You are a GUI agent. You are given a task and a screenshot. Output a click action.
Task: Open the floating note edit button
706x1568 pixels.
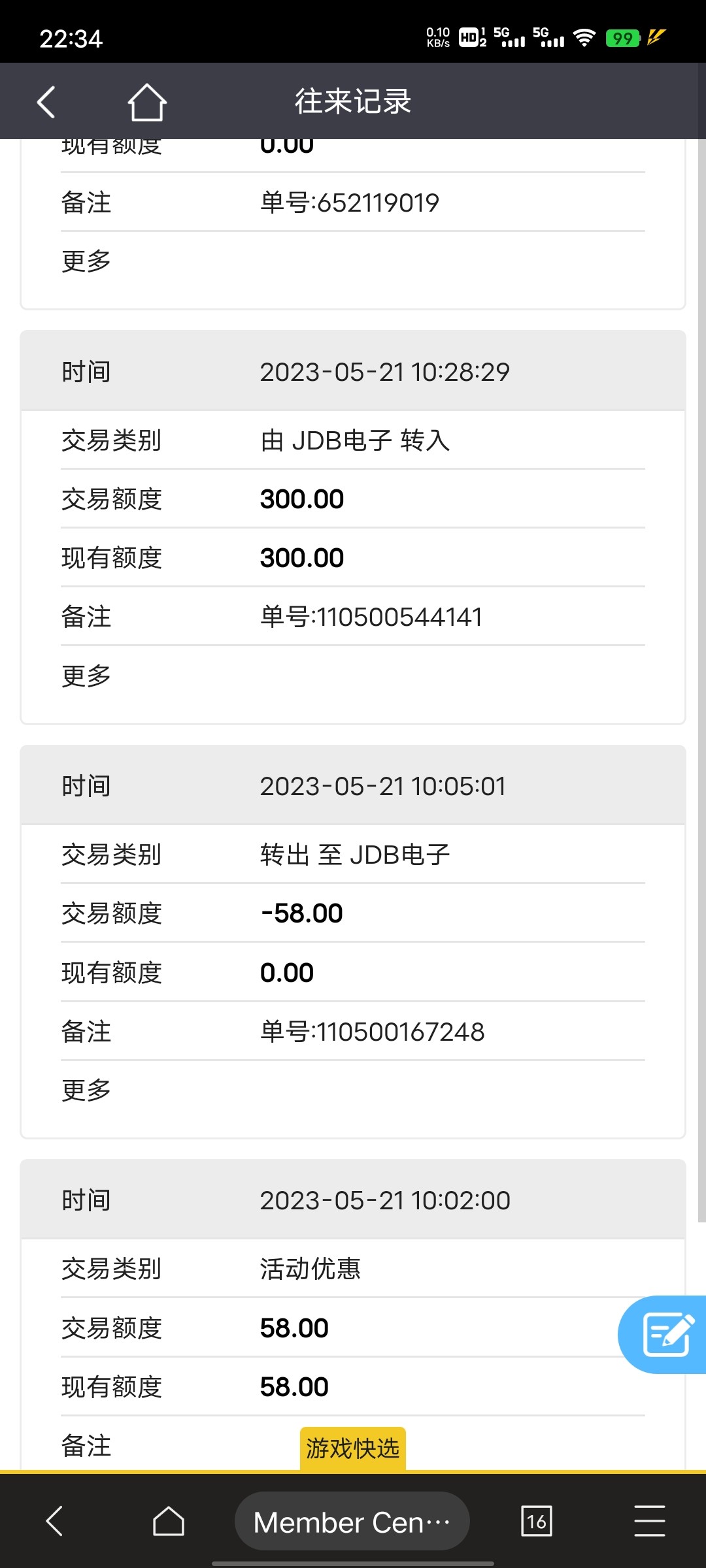(665, 1334)
